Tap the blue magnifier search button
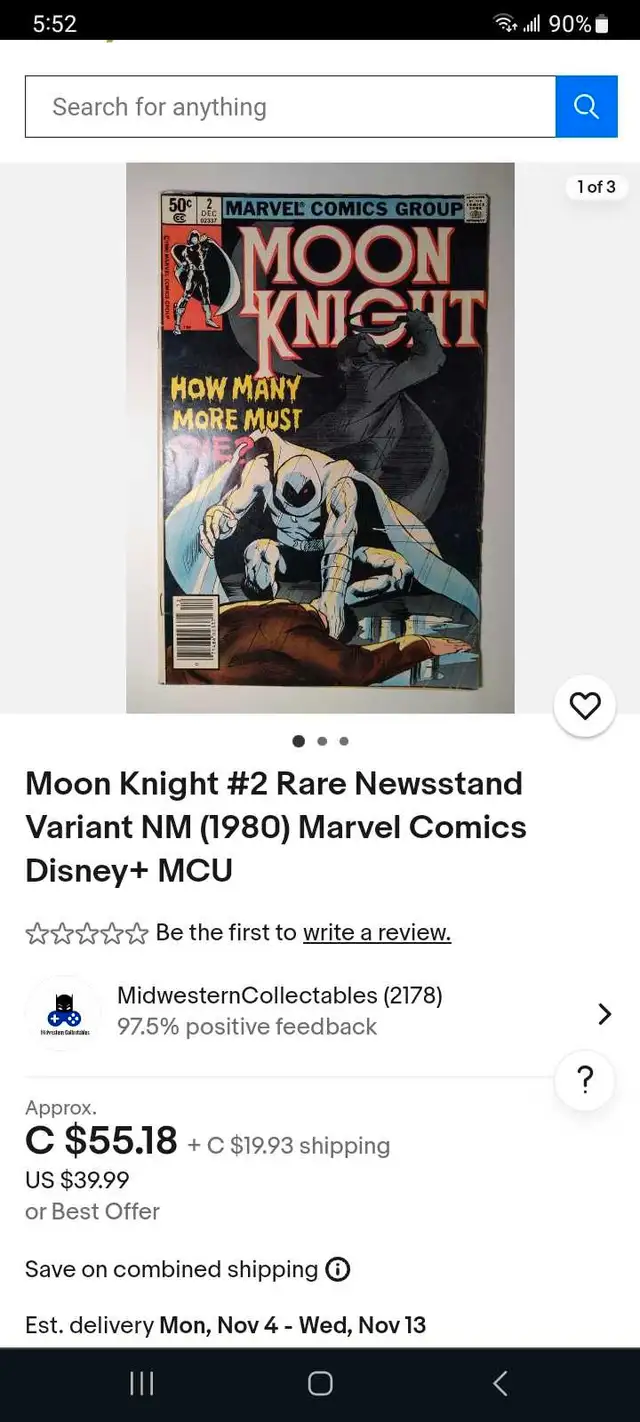Image resolution: width=640 pixels, height=1422 pixels. click(586, 107)
